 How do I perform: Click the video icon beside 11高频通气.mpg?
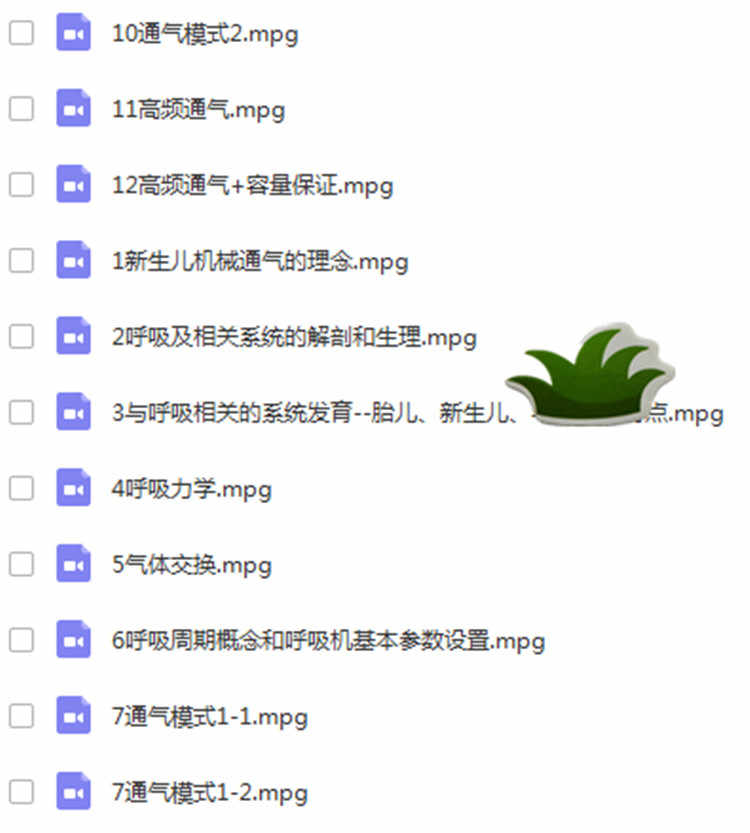click(x=73, y=109)
